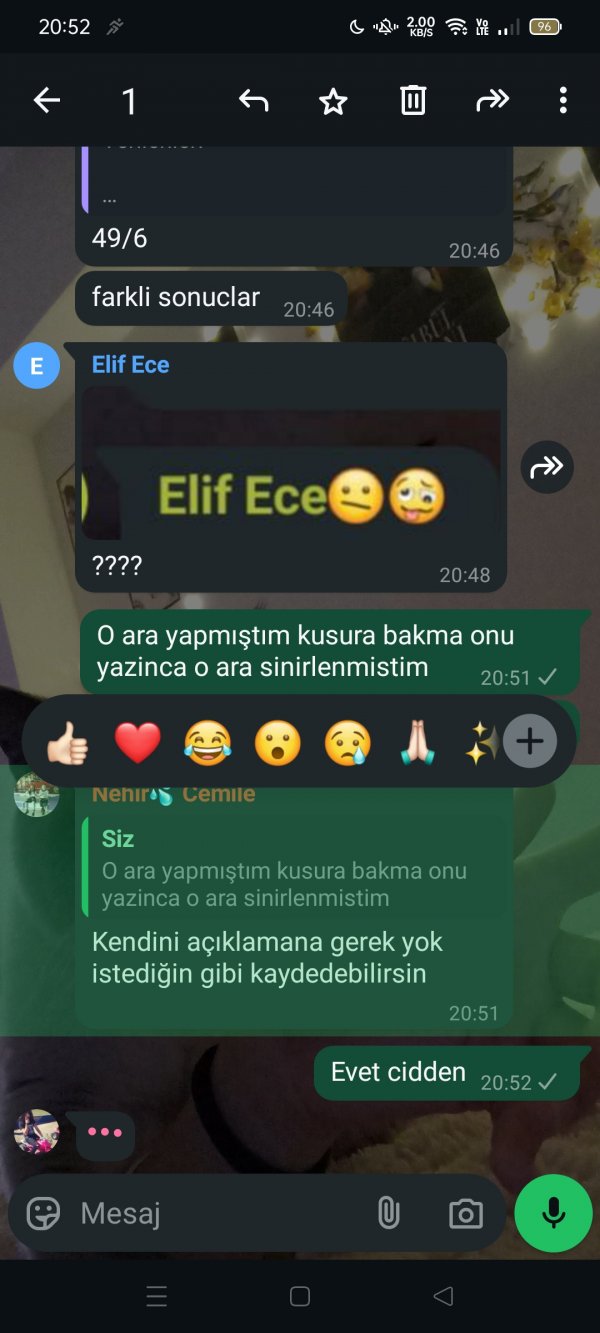The width and height of the screenshot is (600, 1333).
Task: Reply to the selected message
Action: 254,100
